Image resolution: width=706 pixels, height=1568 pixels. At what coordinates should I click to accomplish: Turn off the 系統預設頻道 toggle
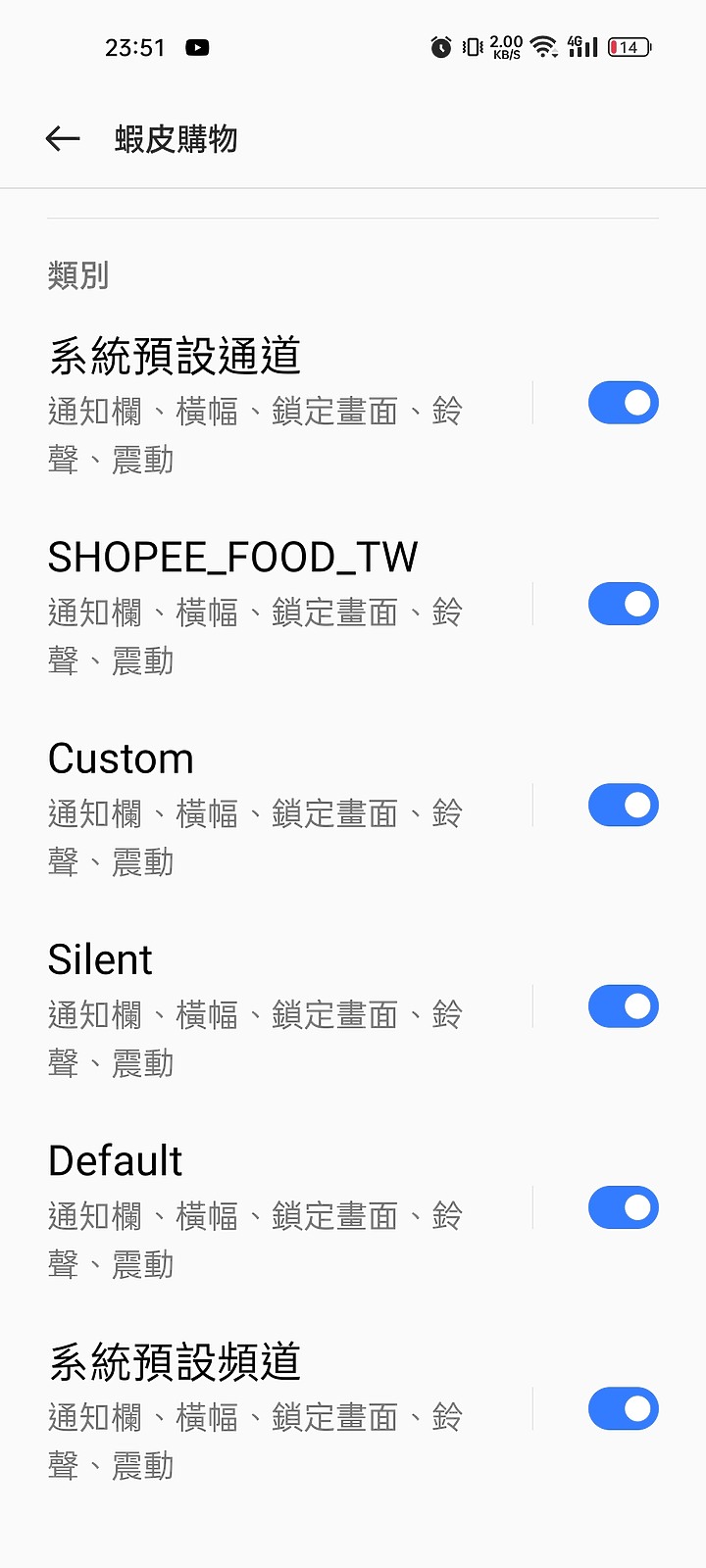623,1409
